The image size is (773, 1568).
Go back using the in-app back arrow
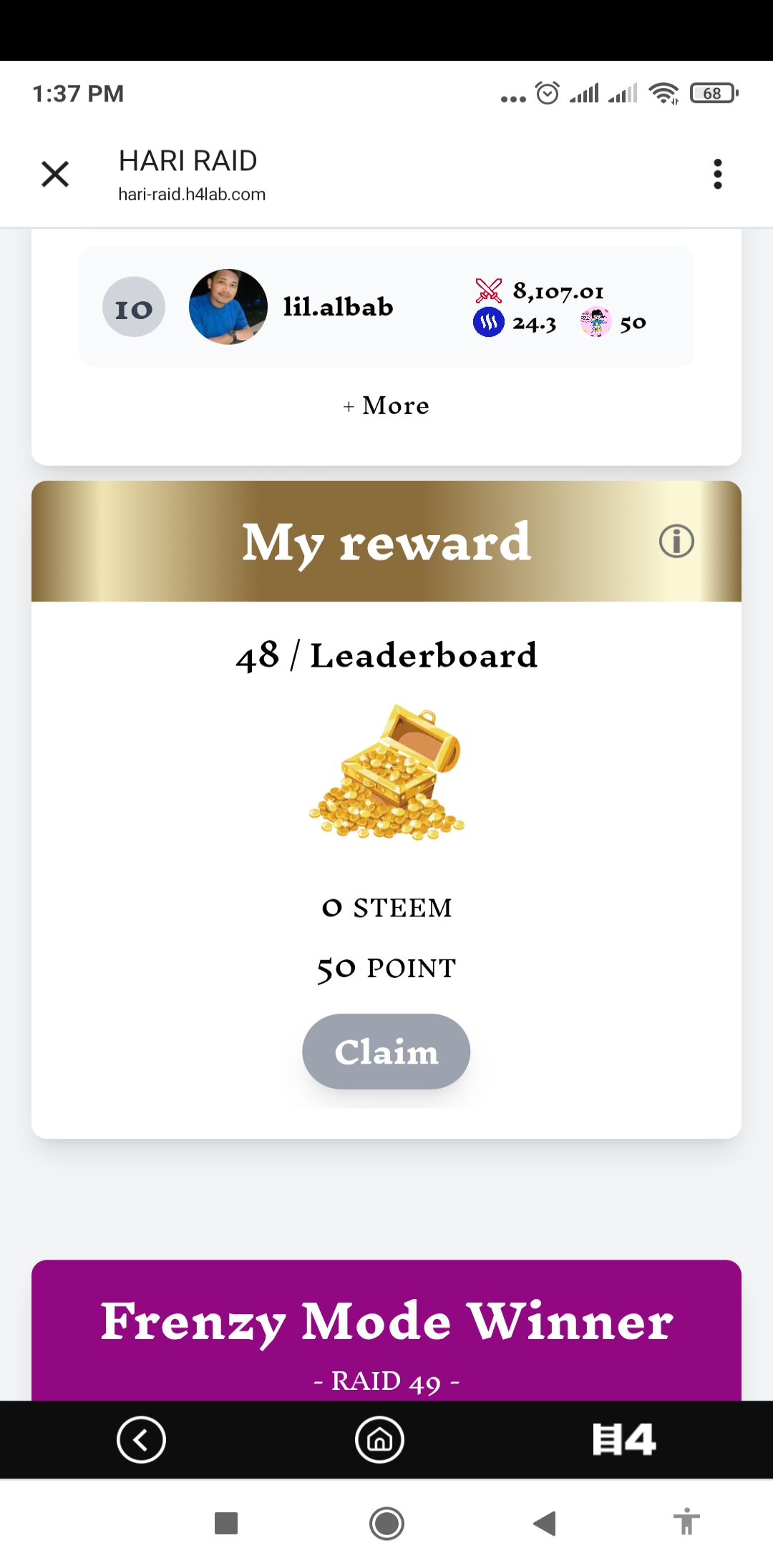click(x=141, y=1439)
